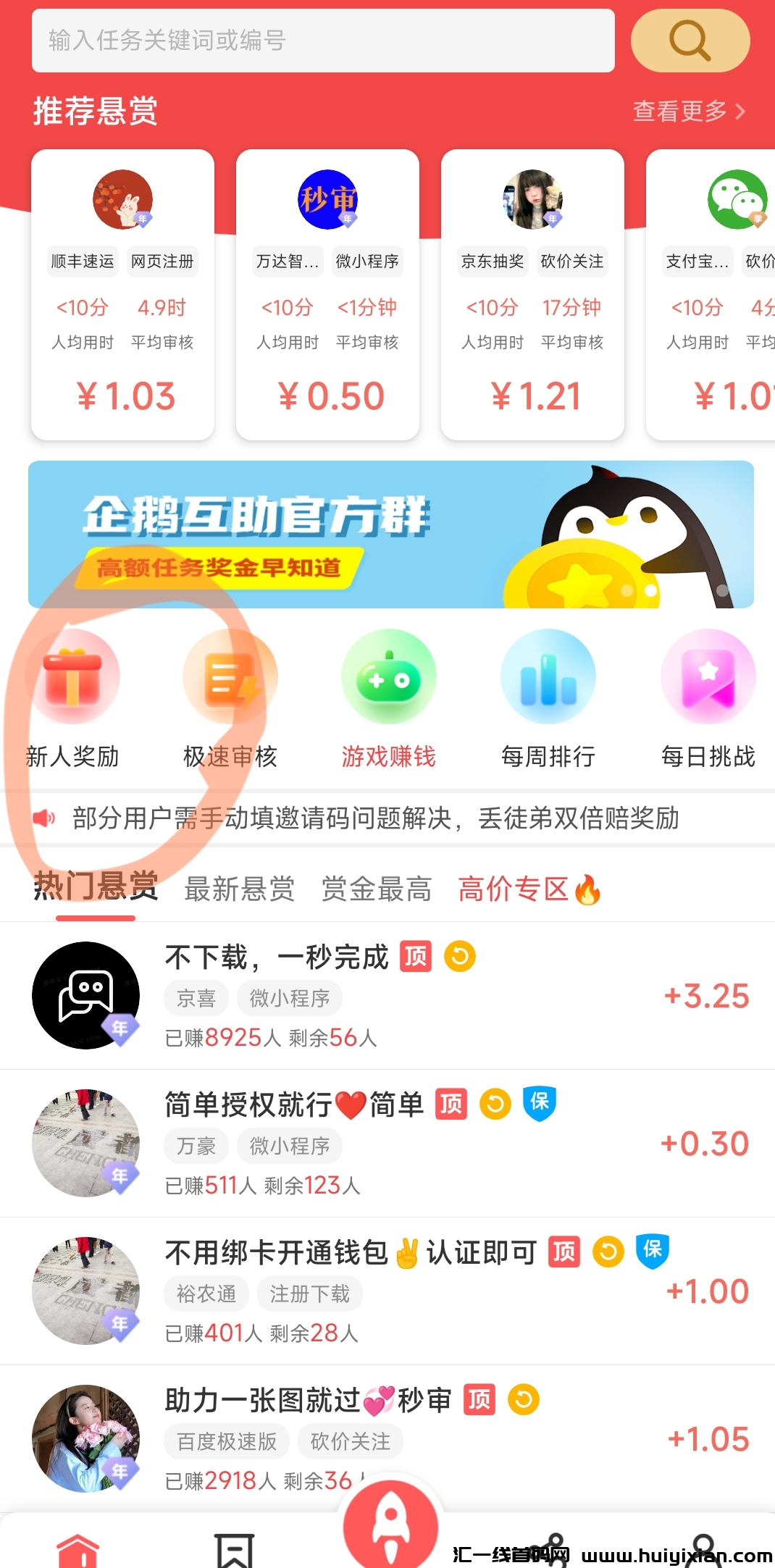Open the 万达智 ¥0.50 bounty card
The image size is (775, 1568).
327,295
